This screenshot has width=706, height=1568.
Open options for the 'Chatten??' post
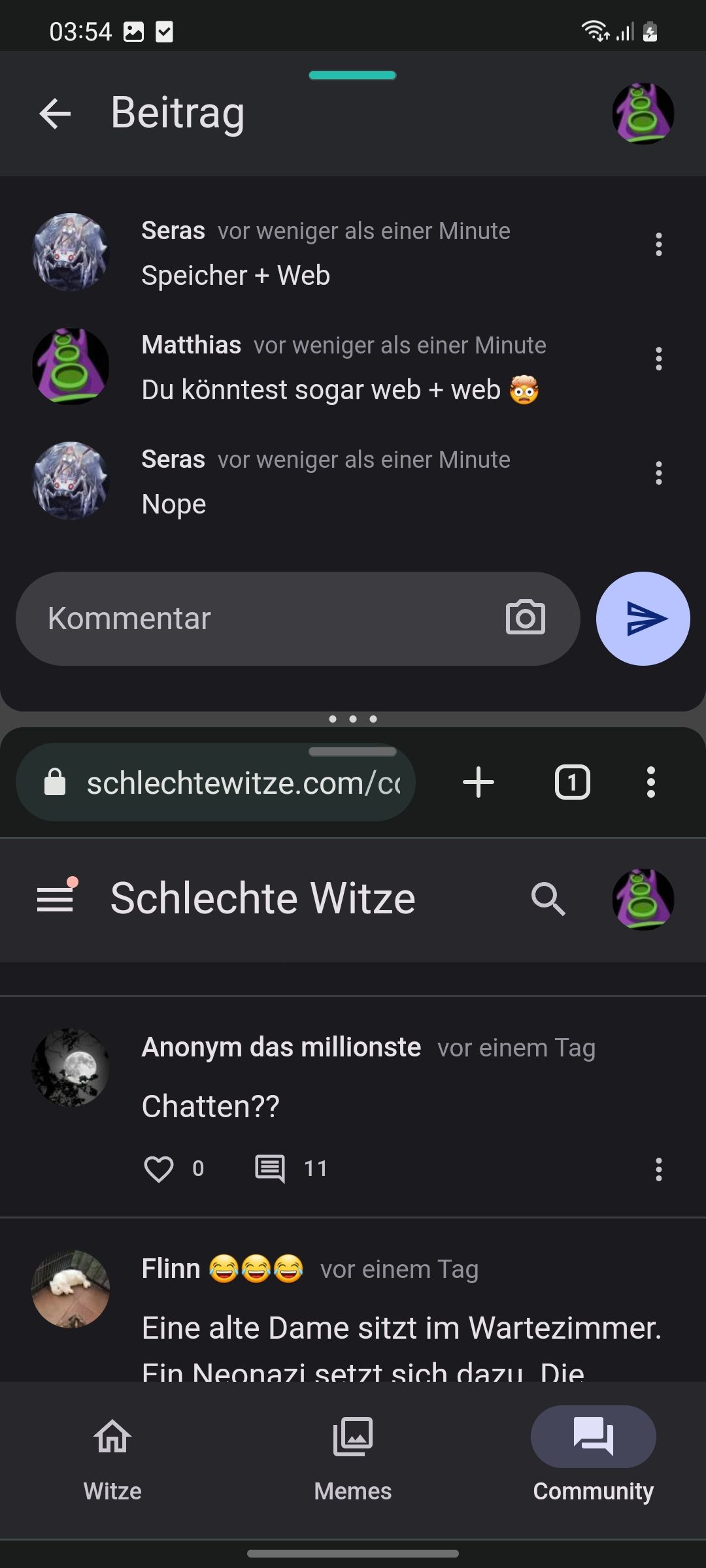click(658, 1169)
